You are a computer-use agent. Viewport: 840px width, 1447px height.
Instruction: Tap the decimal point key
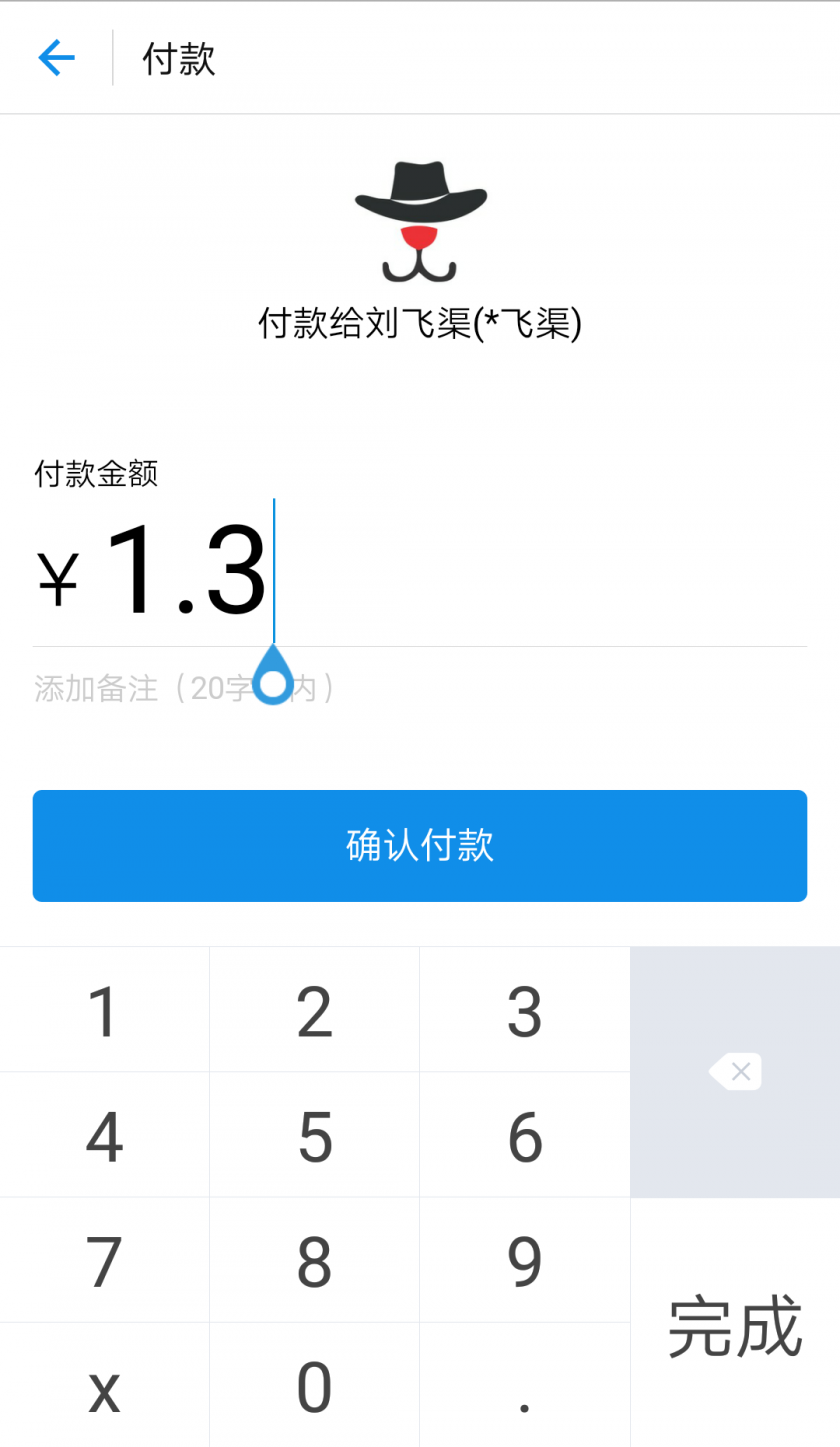525,1385
